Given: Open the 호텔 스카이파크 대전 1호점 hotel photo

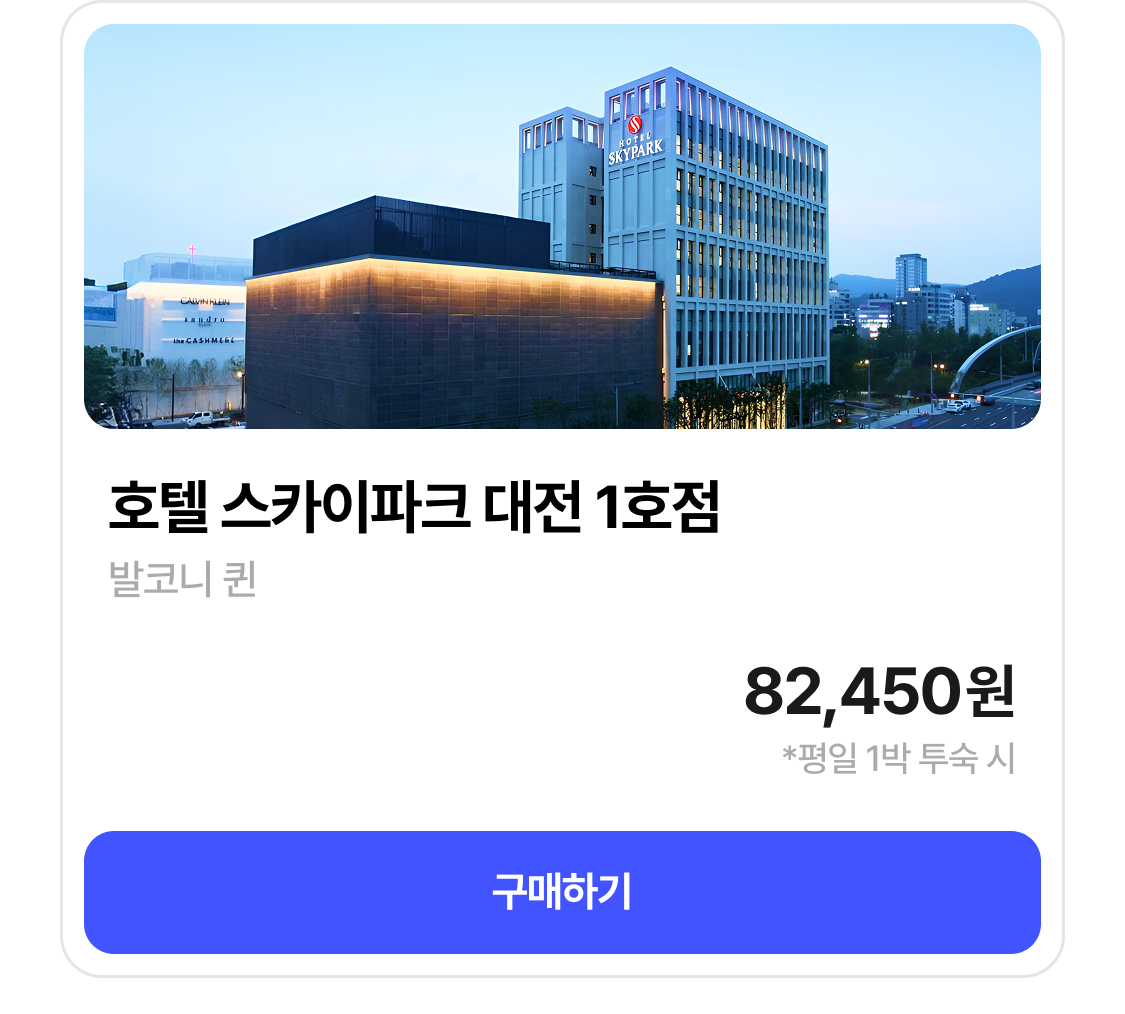Looking at the screenshot, I should pyautogui.click(x=562, y=227).
